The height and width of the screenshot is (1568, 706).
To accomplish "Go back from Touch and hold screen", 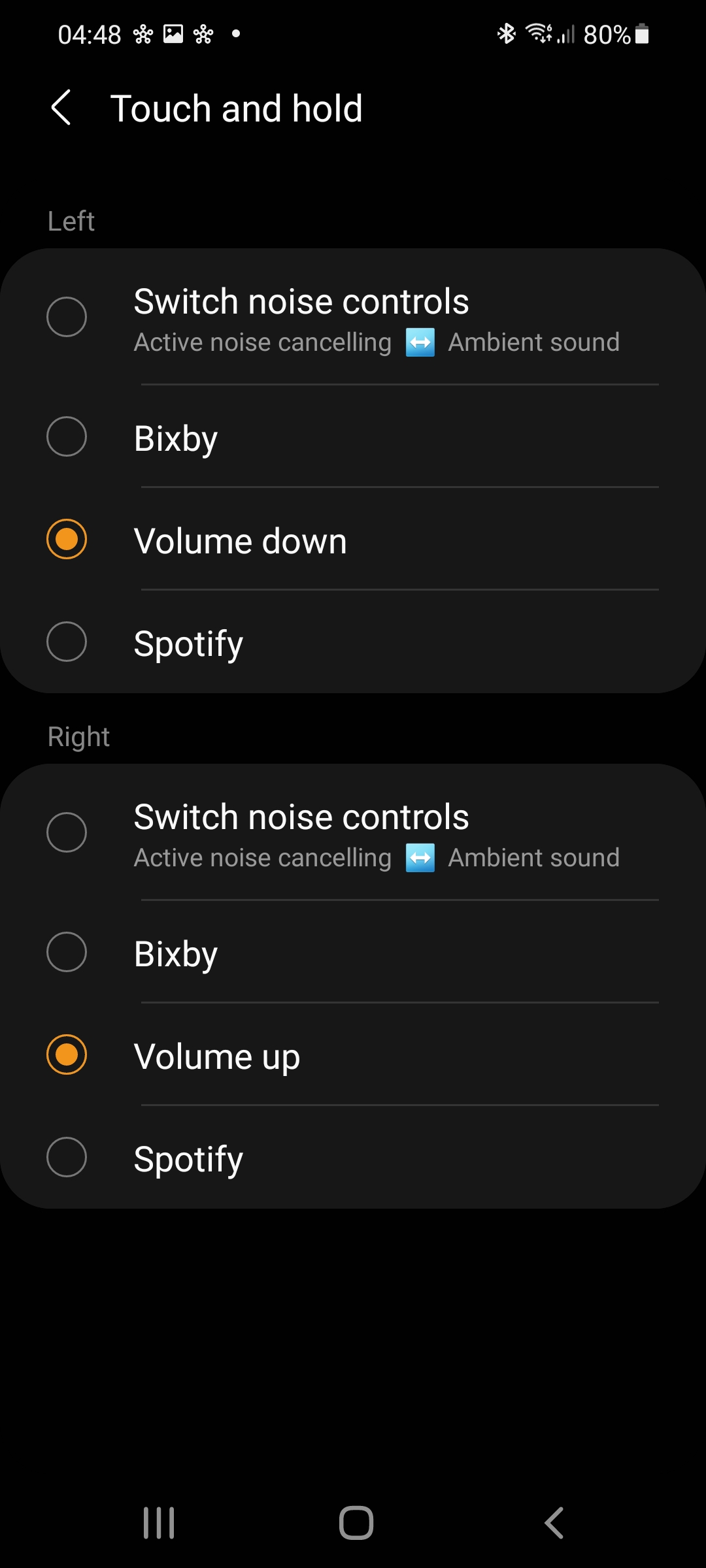I will coord(61,108).
